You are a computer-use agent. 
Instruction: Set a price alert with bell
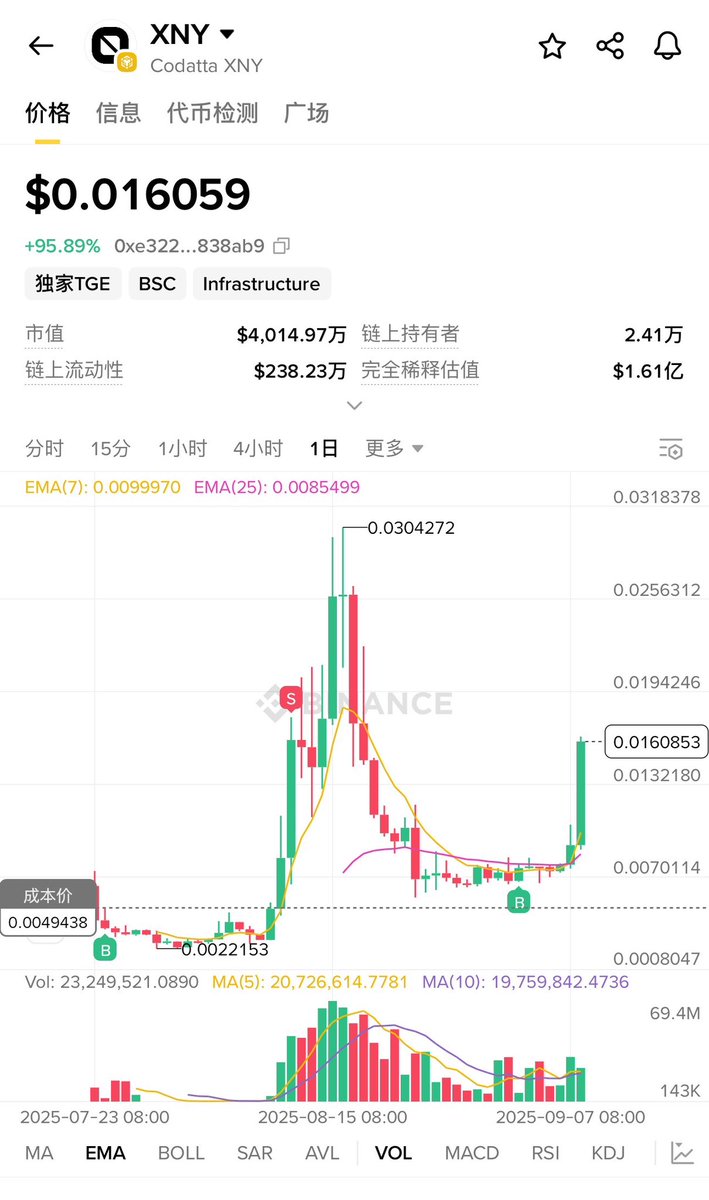667,46
